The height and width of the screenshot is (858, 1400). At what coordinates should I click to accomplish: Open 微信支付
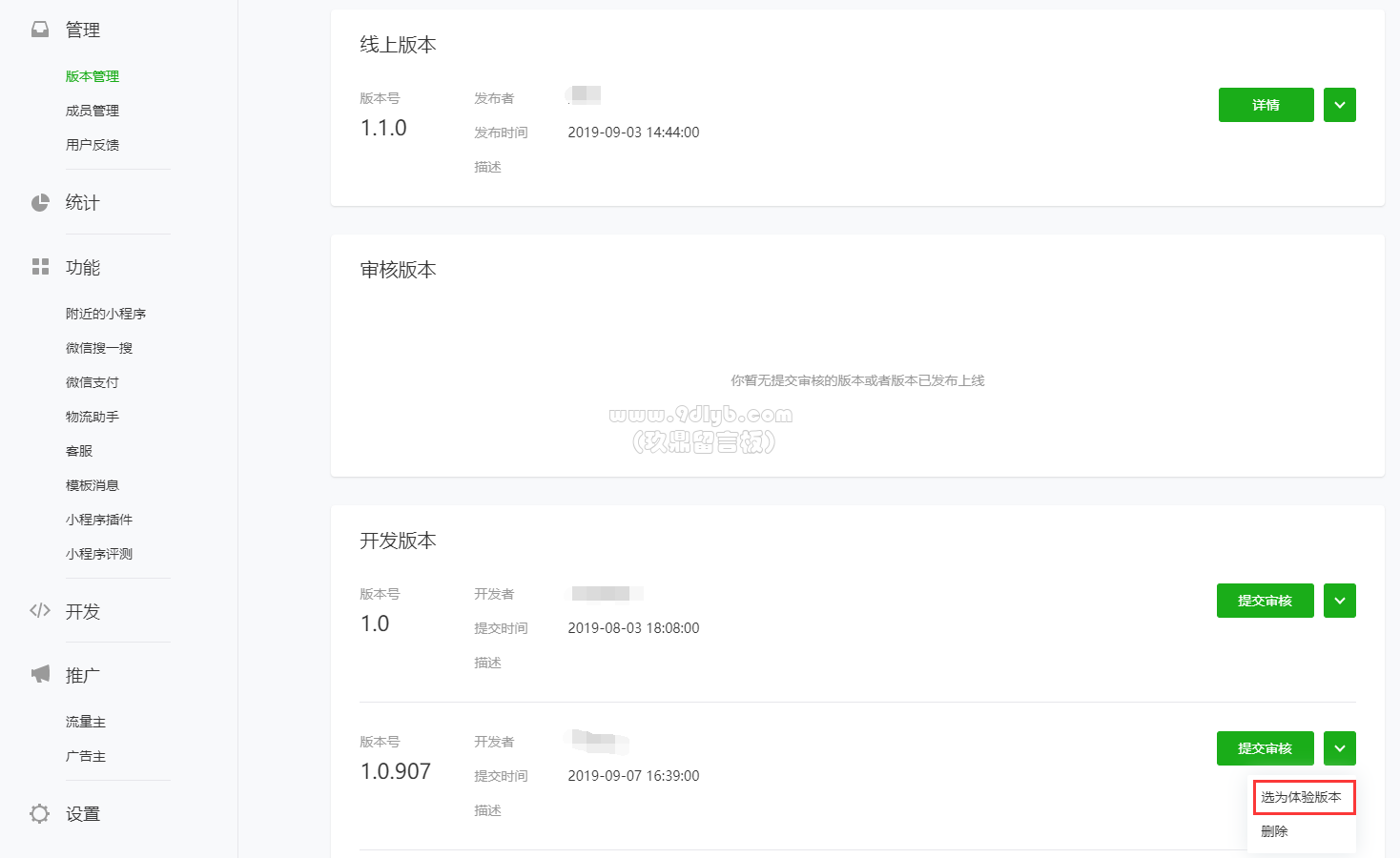point(93,382)
